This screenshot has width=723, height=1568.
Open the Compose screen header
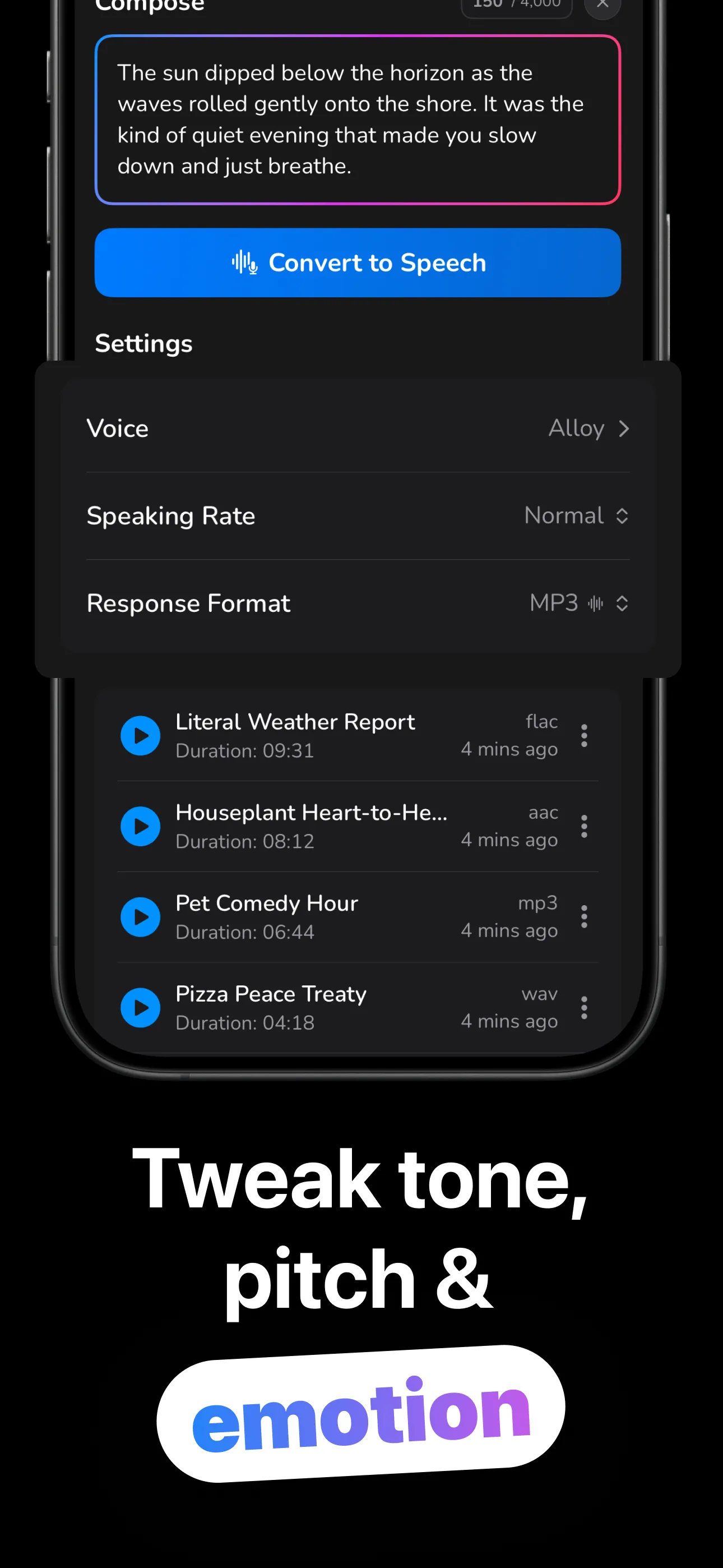coord(150,6)
